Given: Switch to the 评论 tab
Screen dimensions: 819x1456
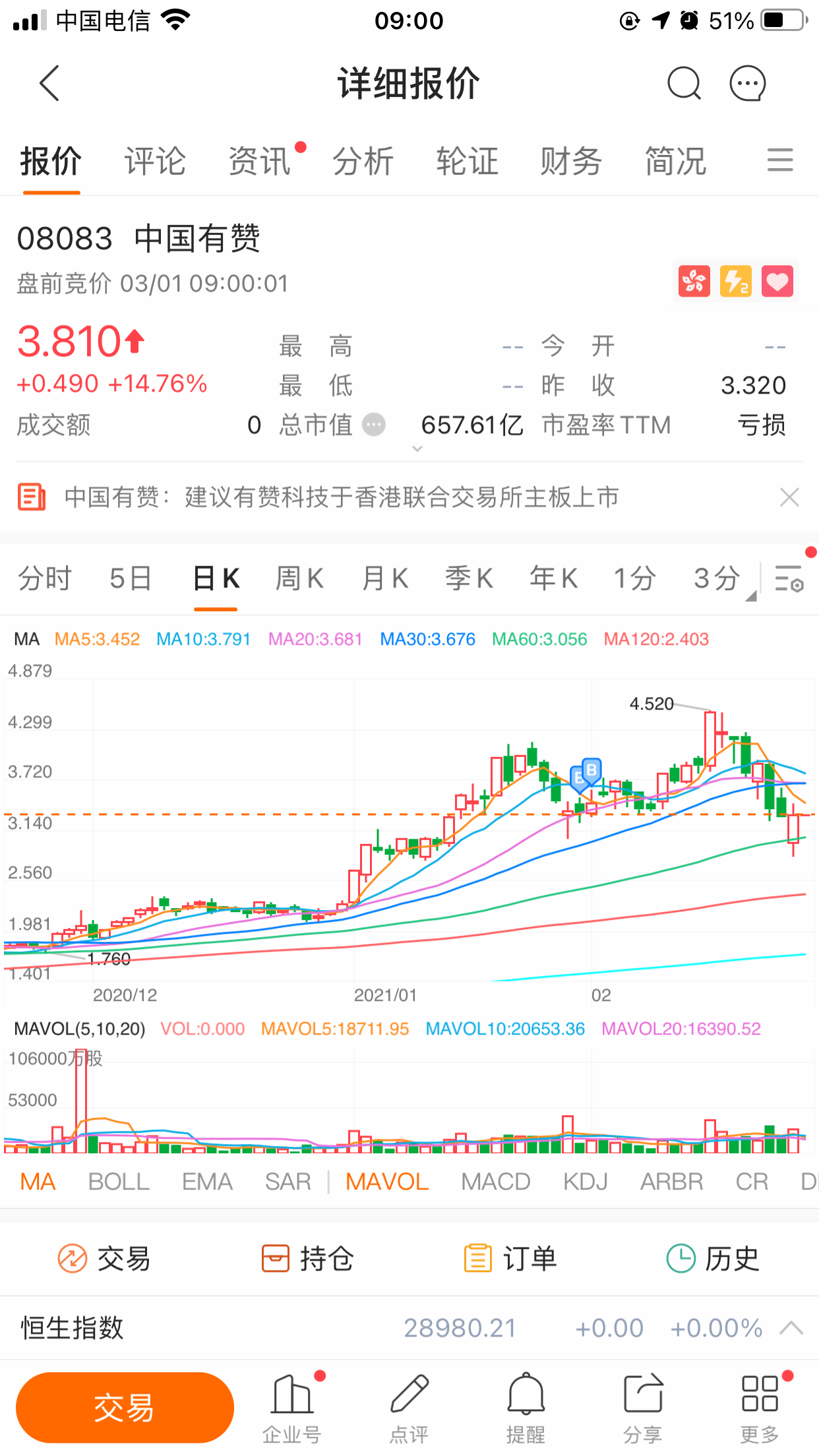Looking at the screenshot, I should pos(155,162).
